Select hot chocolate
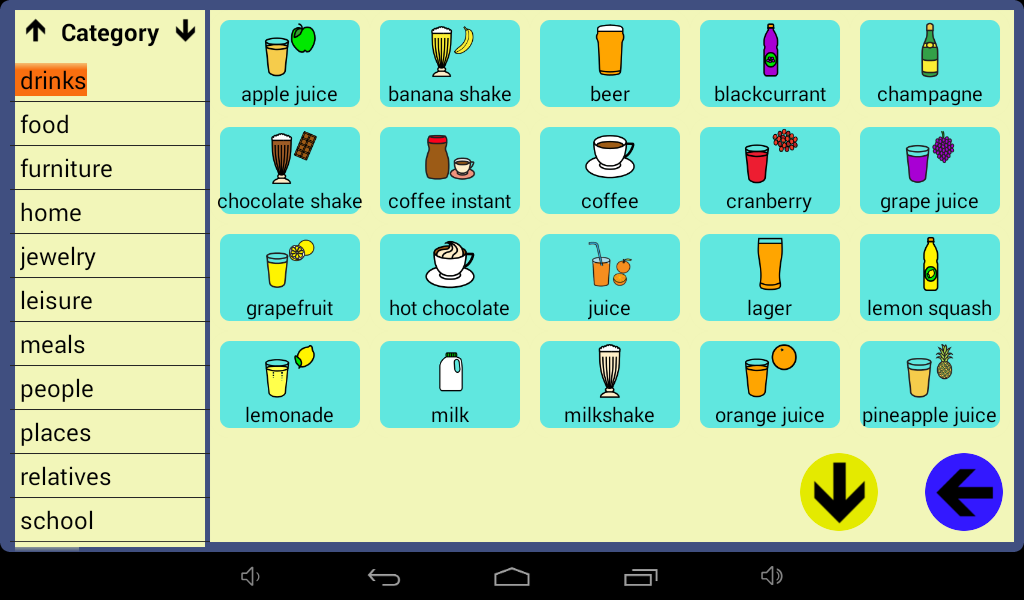 (450, 278)
